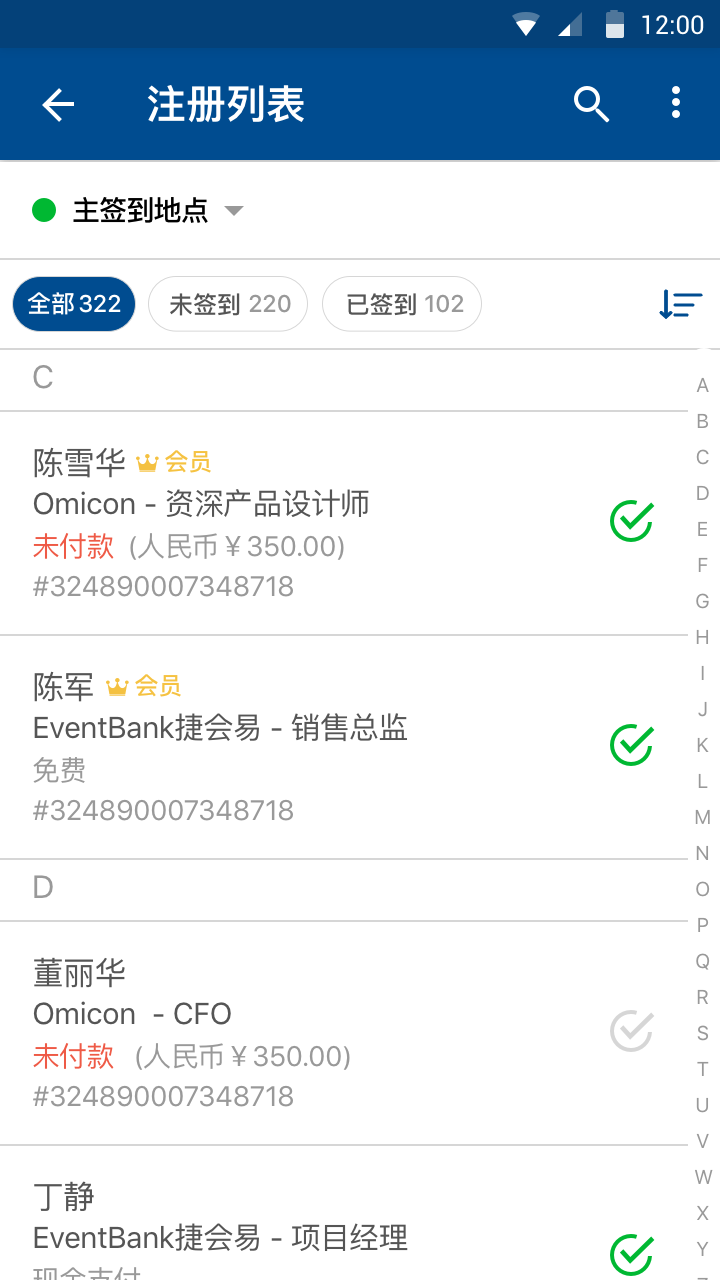Tap the back arrow to leave 注册列表
720x1280 pixels.
tap(57, 104)
